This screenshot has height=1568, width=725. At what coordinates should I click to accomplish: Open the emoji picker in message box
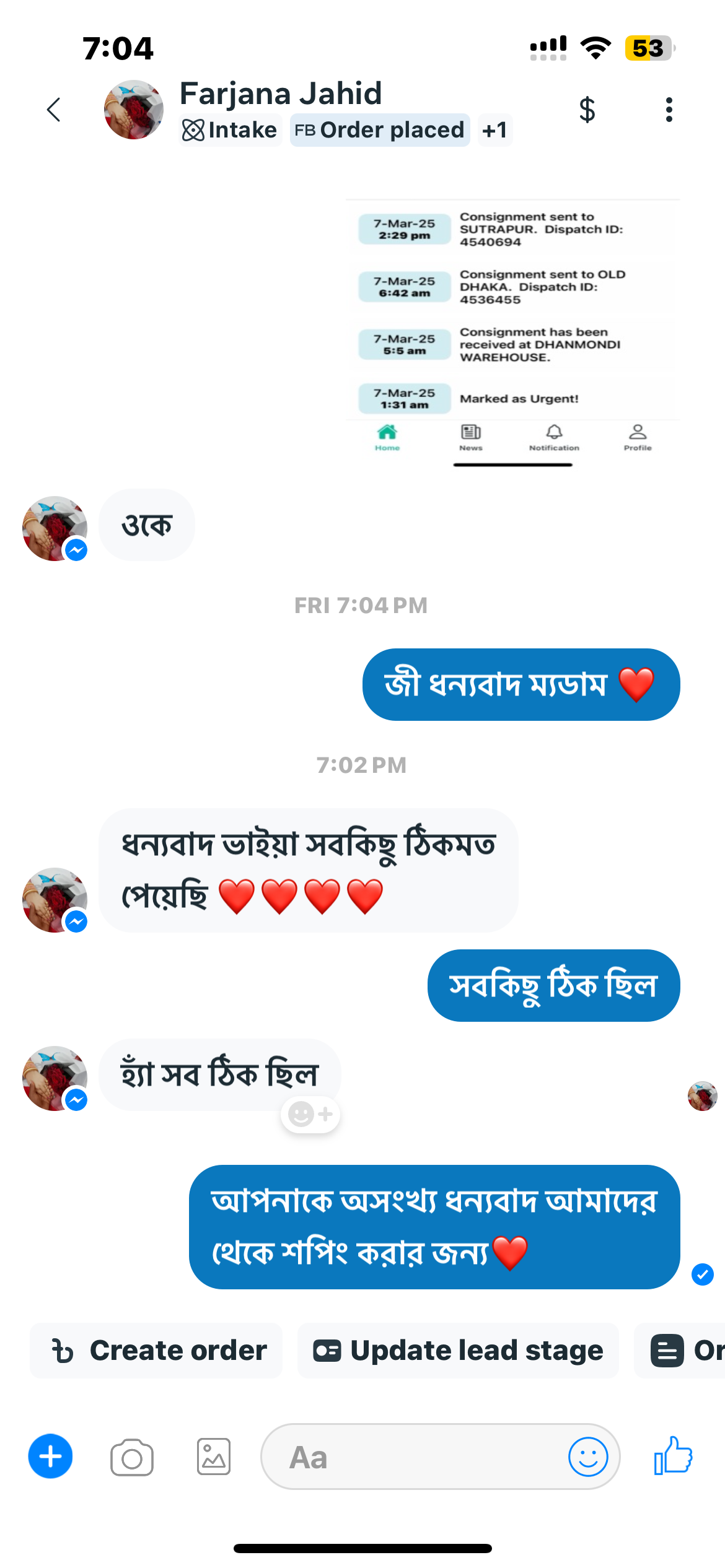click(587, 1457)
